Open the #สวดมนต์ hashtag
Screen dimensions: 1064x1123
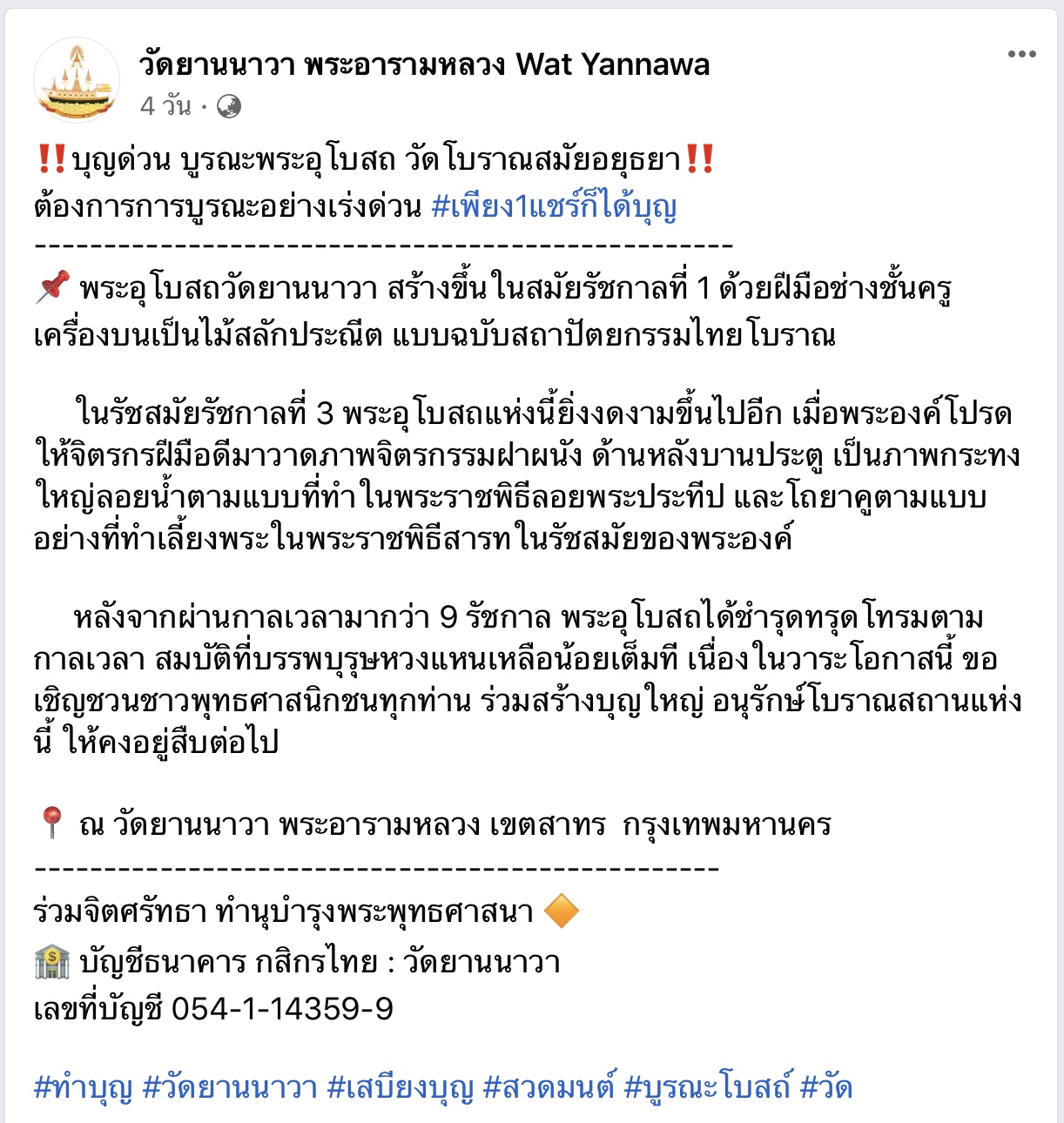[x=549, y=1087]
